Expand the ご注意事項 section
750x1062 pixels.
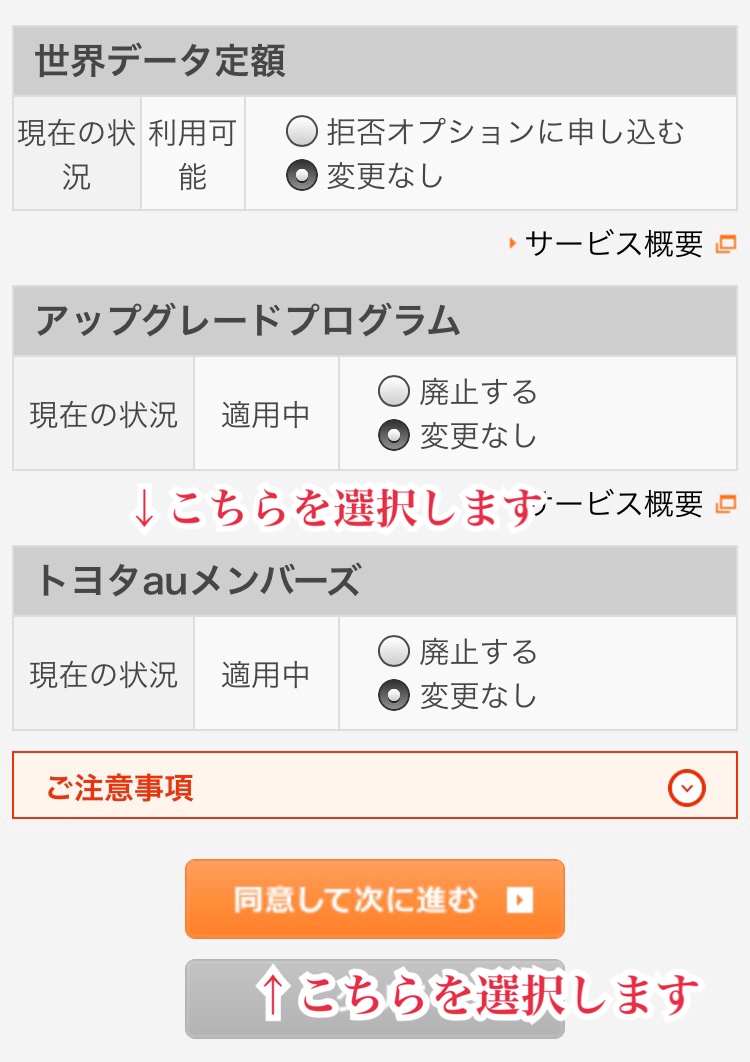(686, 788)
